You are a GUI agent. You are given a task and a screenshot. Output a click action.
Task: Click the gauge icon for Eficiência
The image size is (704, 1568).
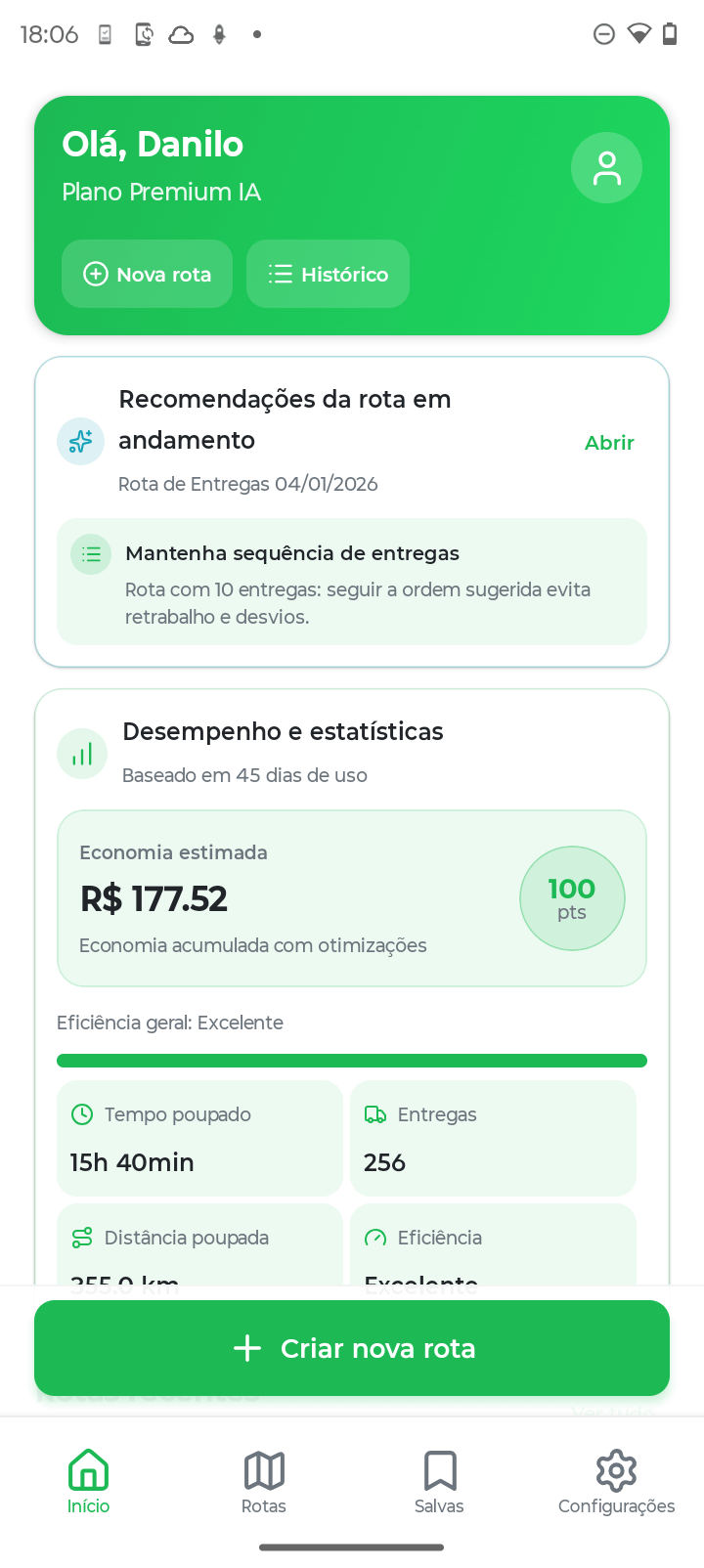[374, 1237]
